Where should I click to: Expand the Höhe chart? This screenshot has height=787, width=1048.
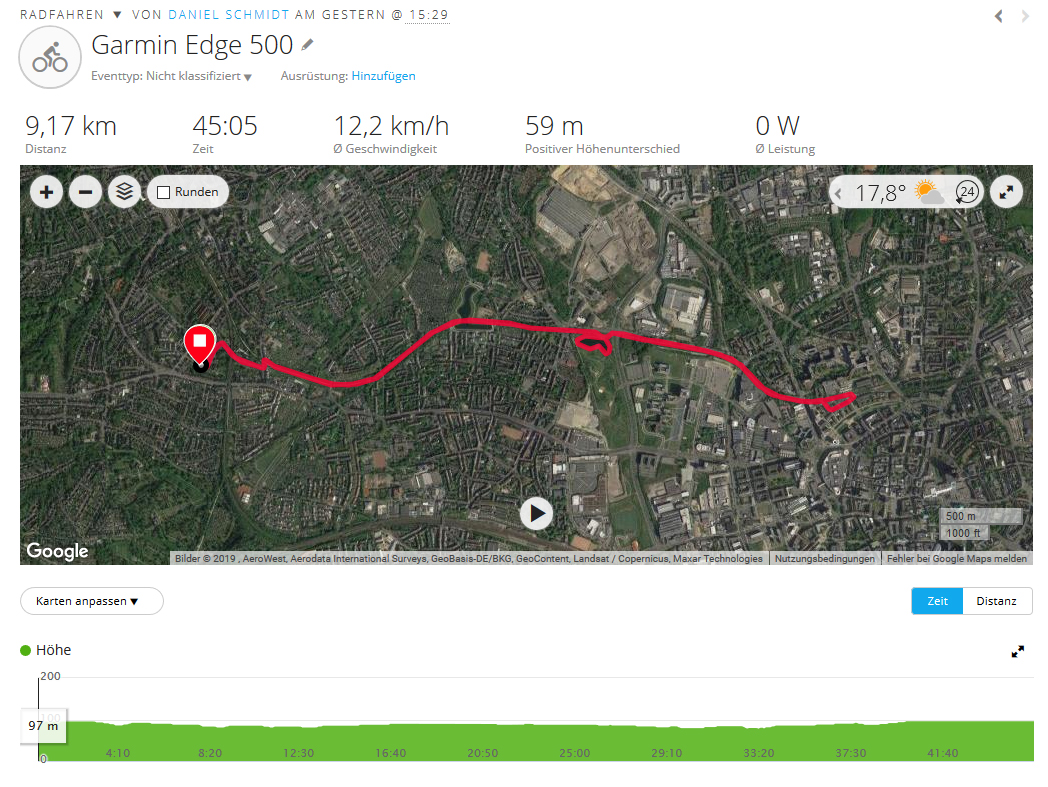[x=1018, y=651]
